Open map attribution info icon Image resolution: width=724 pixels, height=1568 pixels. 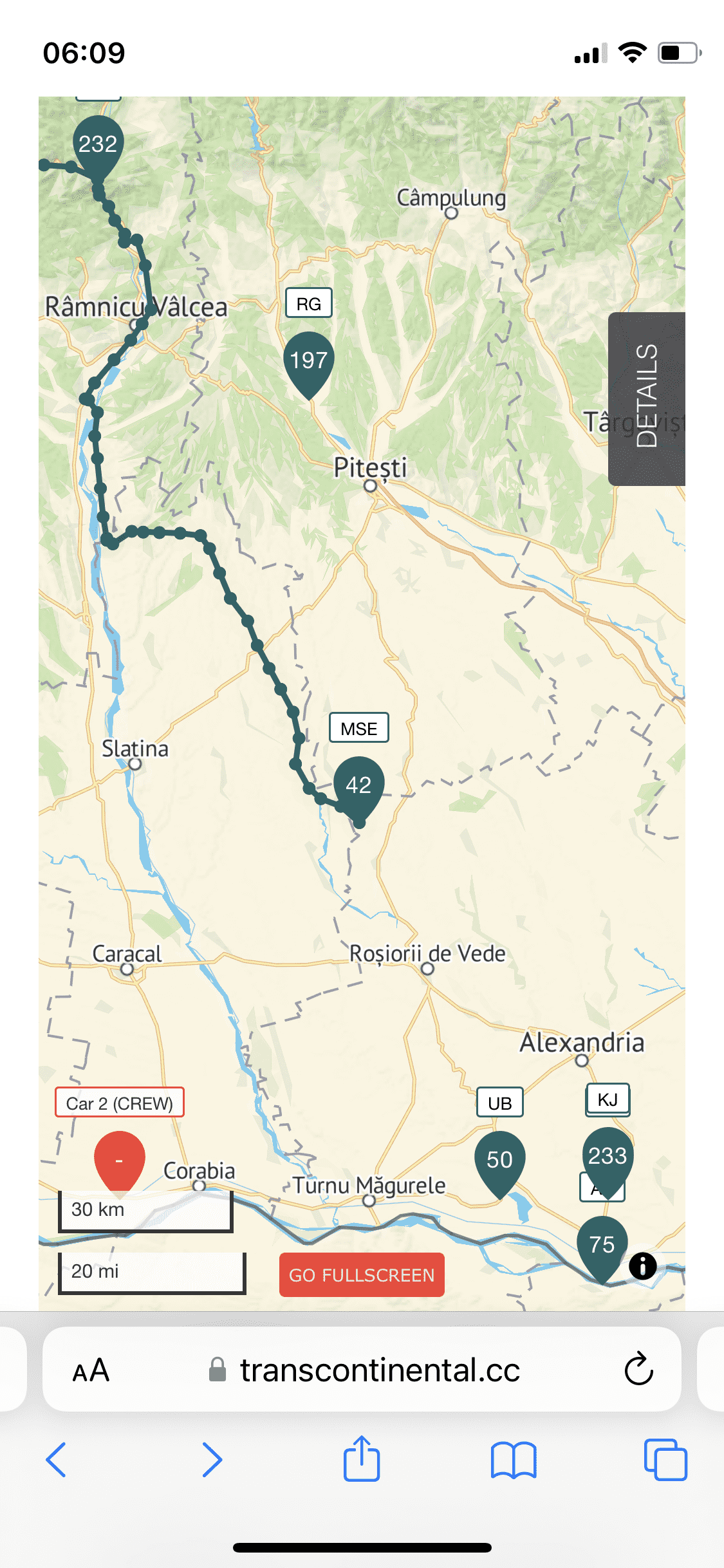tap(642, 1266)
